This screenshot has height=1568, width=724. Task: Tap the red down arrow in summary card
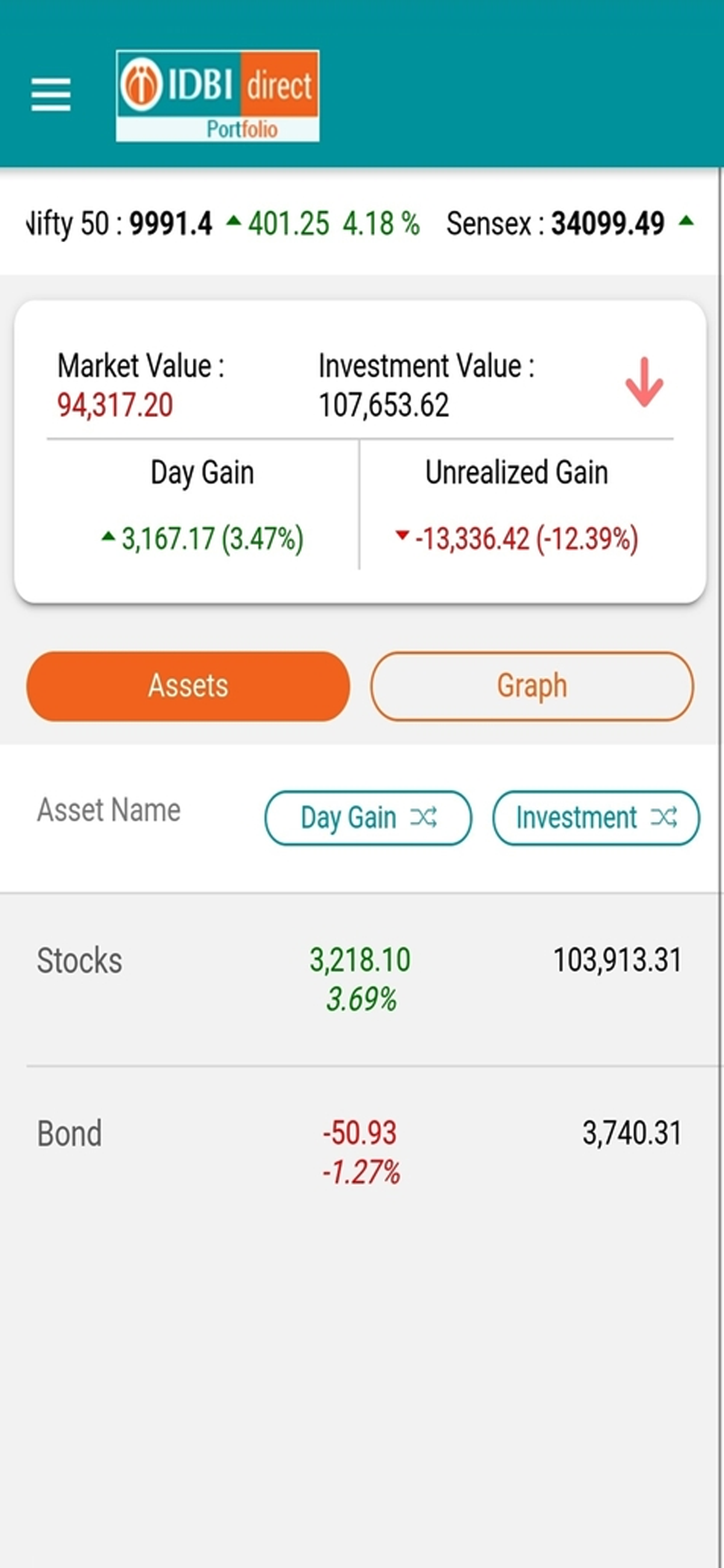tap(644, 382)
